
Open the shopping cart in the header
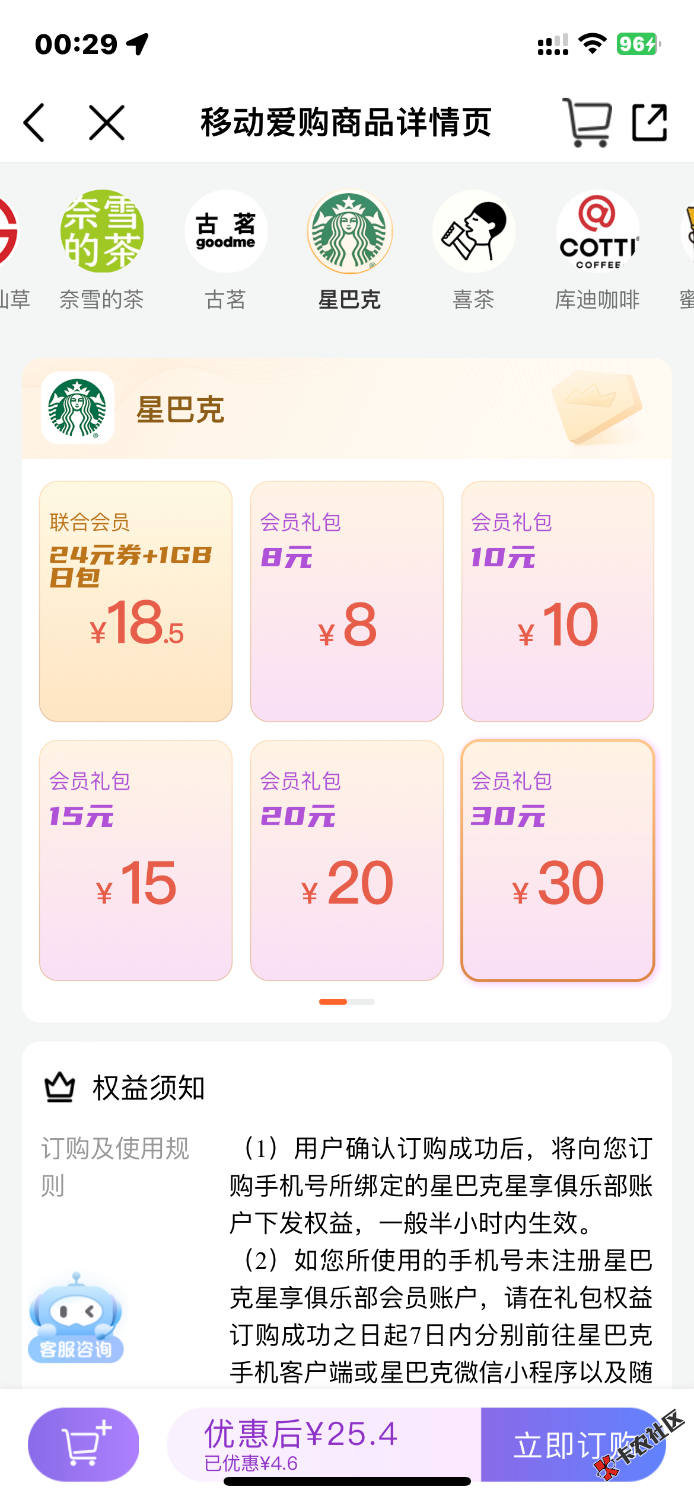pyautogui.click(x=586, y=123)
